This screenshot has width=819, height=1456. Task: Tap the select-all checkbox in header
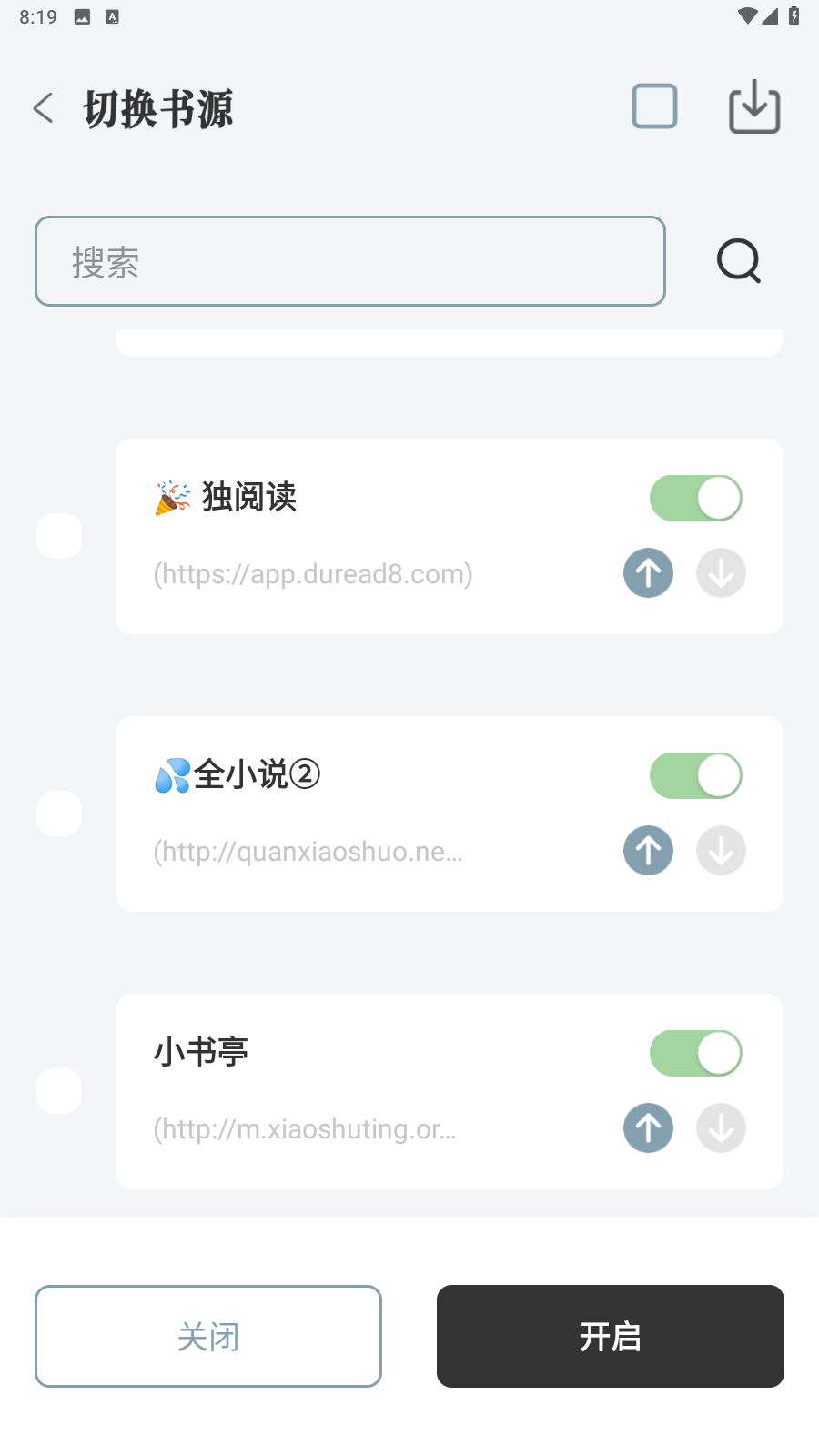click(655, 106)
